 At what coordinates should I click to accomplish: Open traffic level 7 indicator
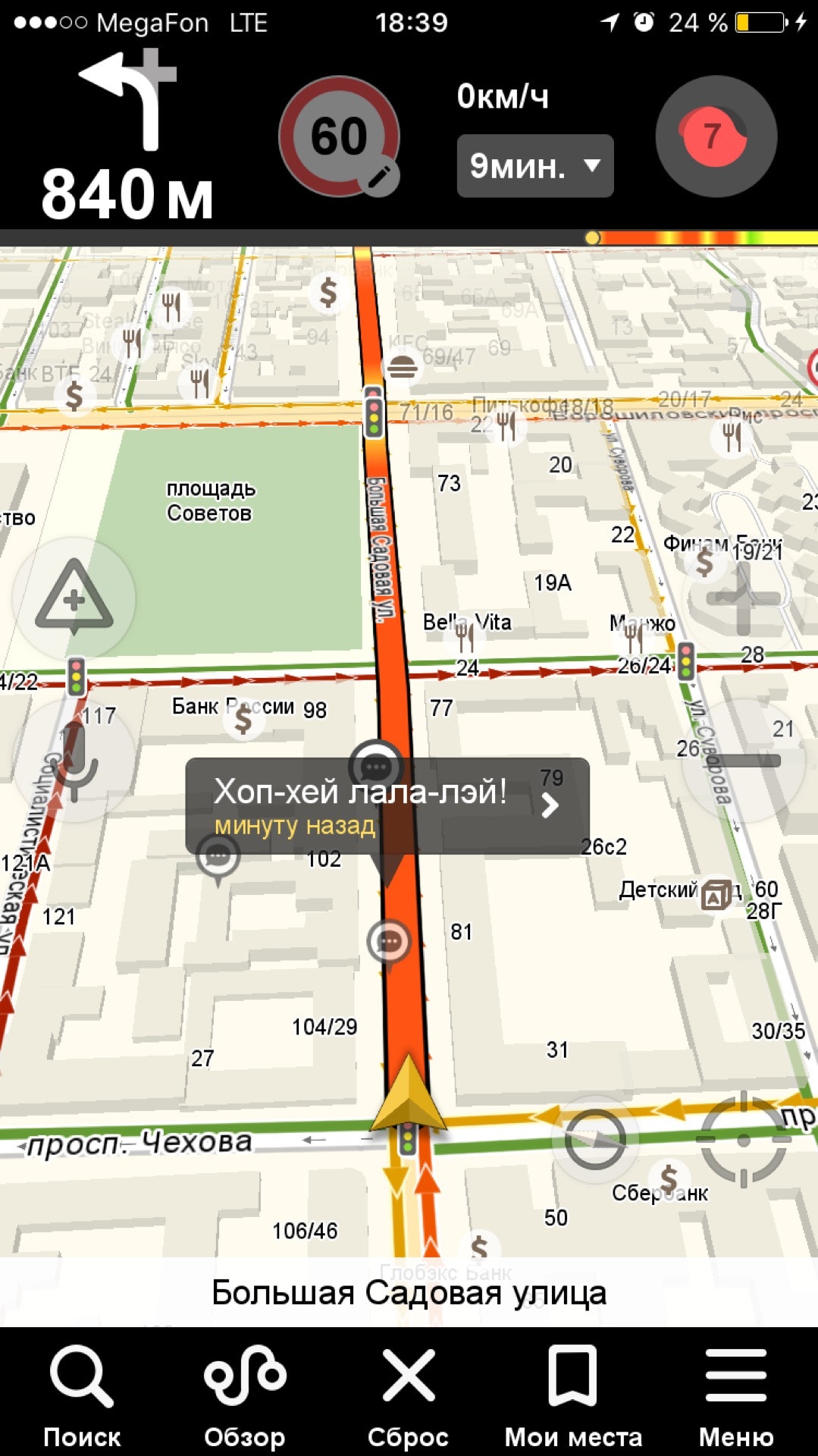(716, 137)
